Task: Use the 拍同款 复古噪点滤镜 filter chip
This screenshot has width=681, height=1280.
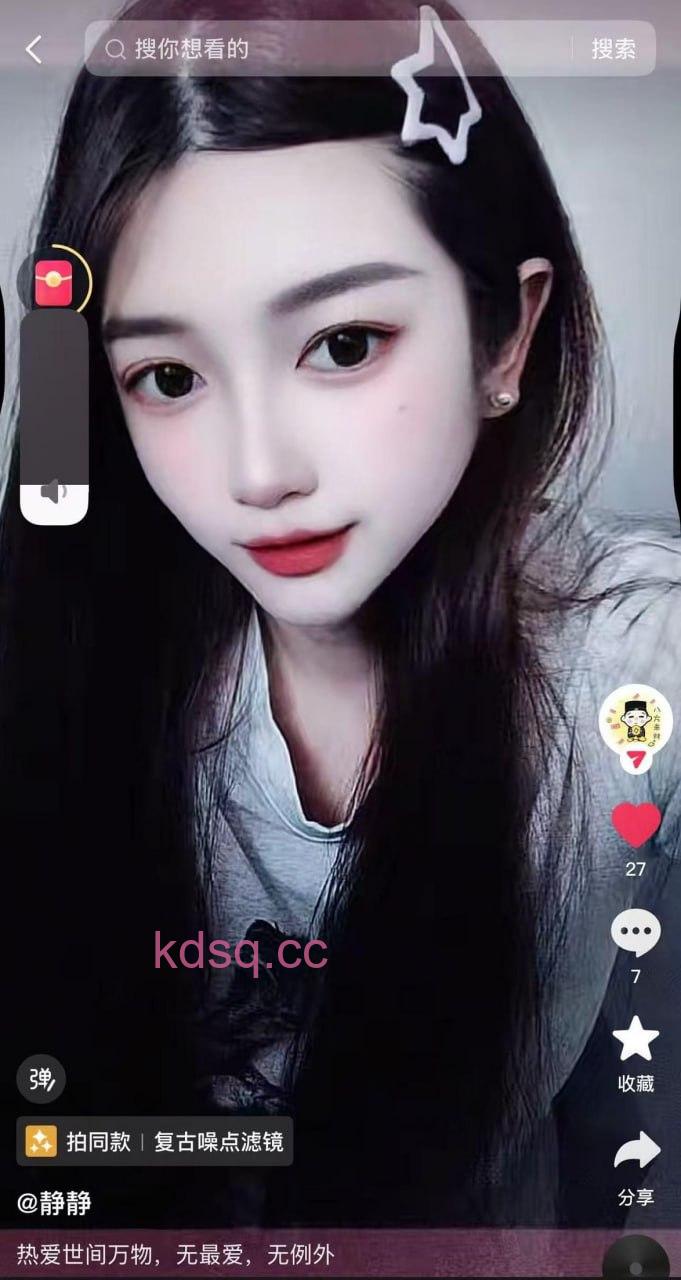Action: pos(155,1141)
